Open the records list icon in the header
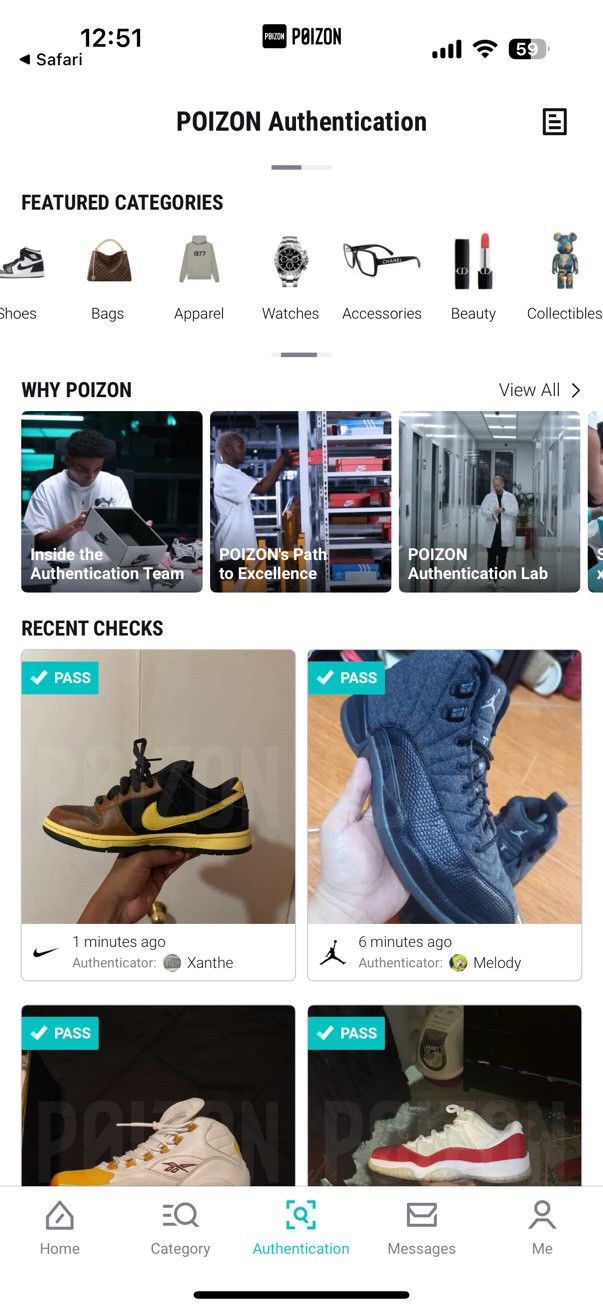The height and width of the screenshot is (1311, 603). pyautogui.click(x=554, y=122)
